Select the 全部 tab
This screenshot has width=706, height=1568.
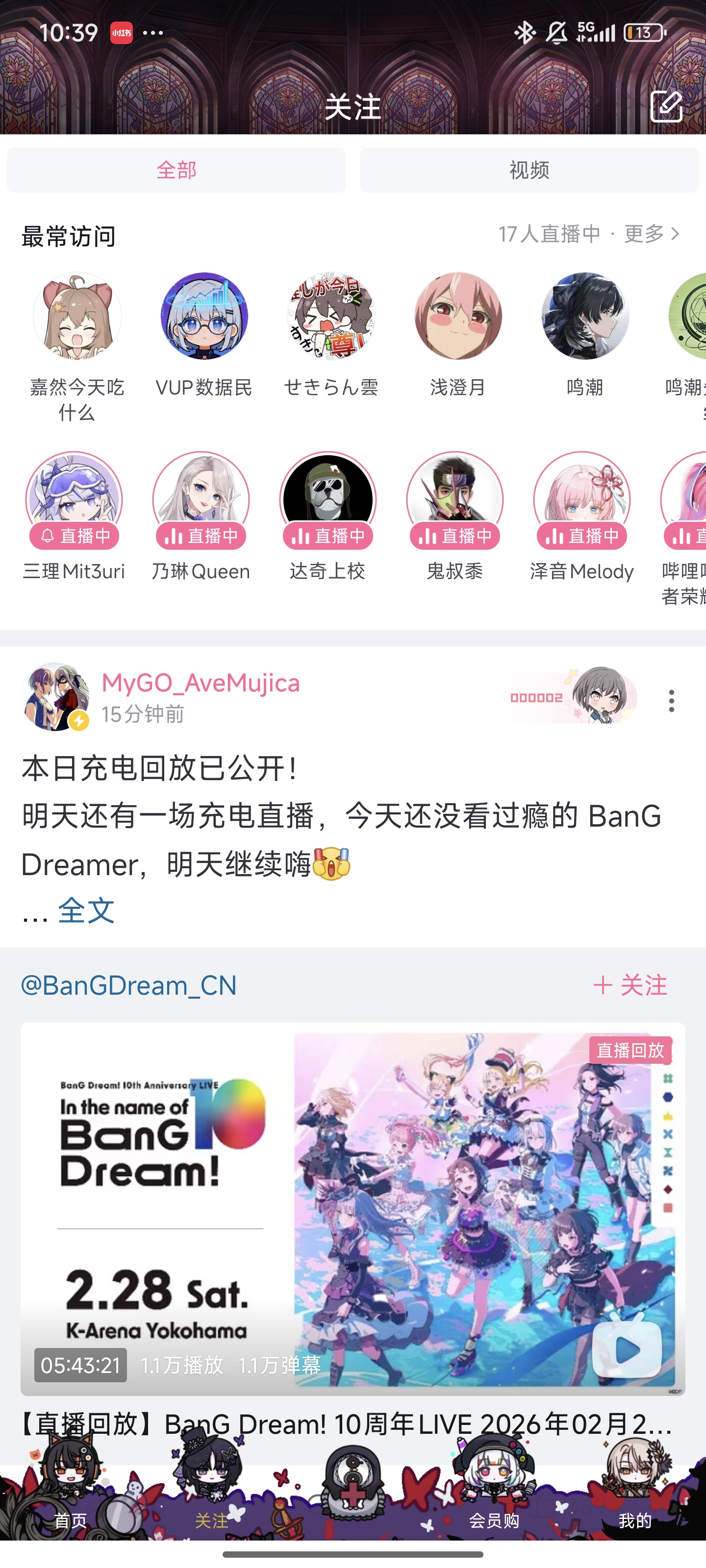(176, 171)
